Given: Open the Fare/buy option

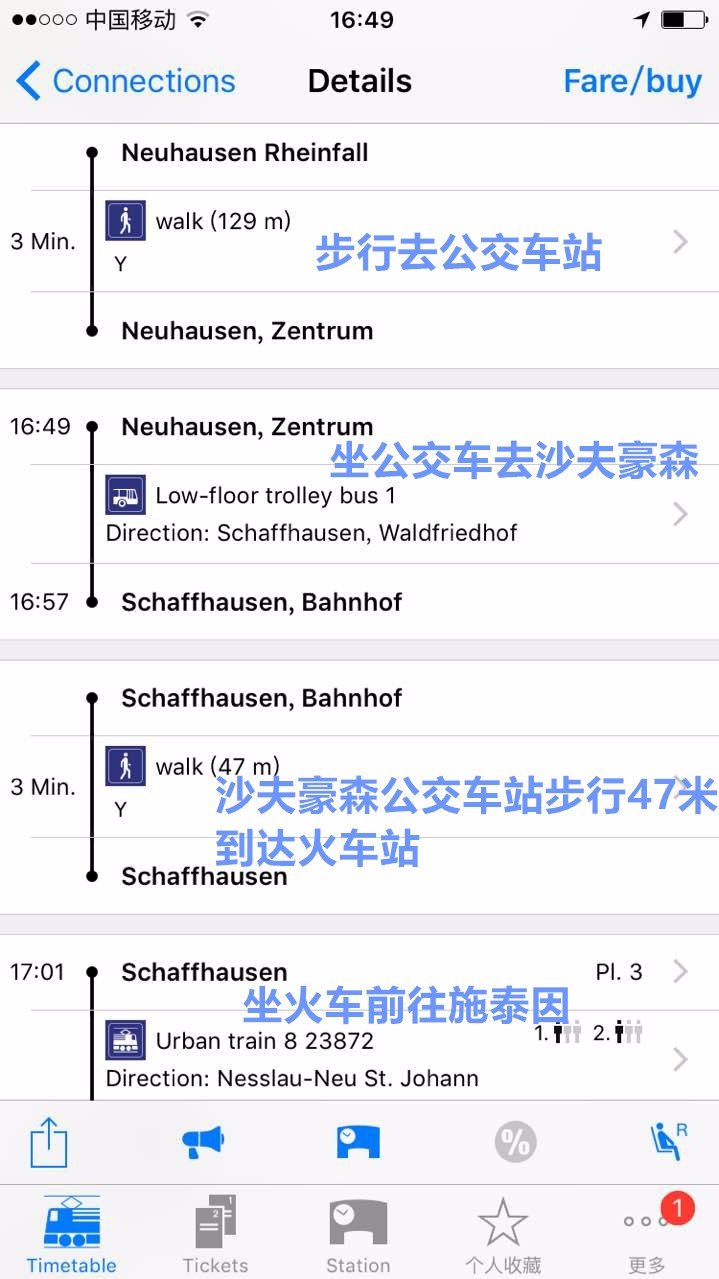Looking at the screenshot, I should (632, 81).
